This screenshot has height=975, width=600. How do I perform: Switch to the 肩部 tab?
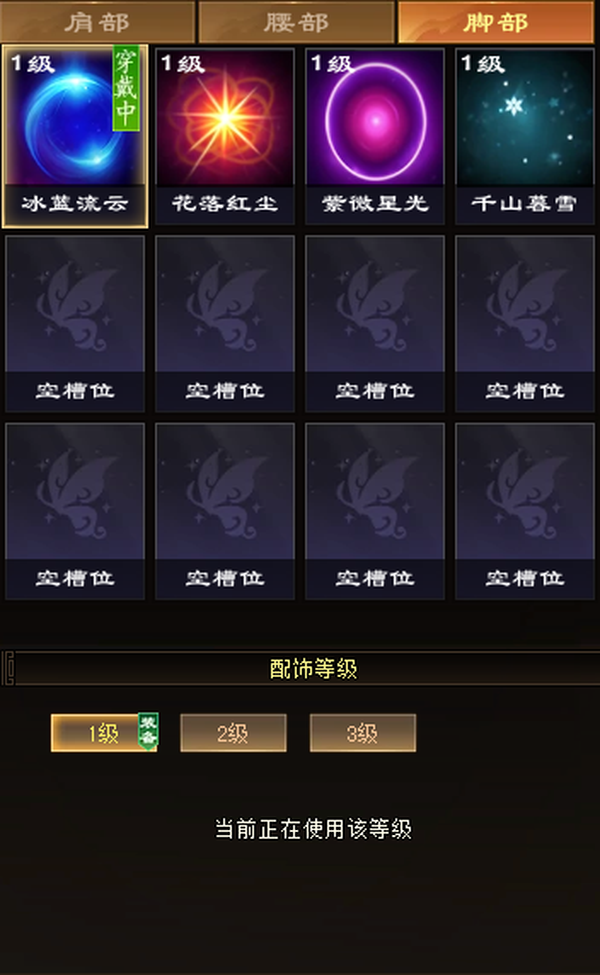(x=98, y=22)
